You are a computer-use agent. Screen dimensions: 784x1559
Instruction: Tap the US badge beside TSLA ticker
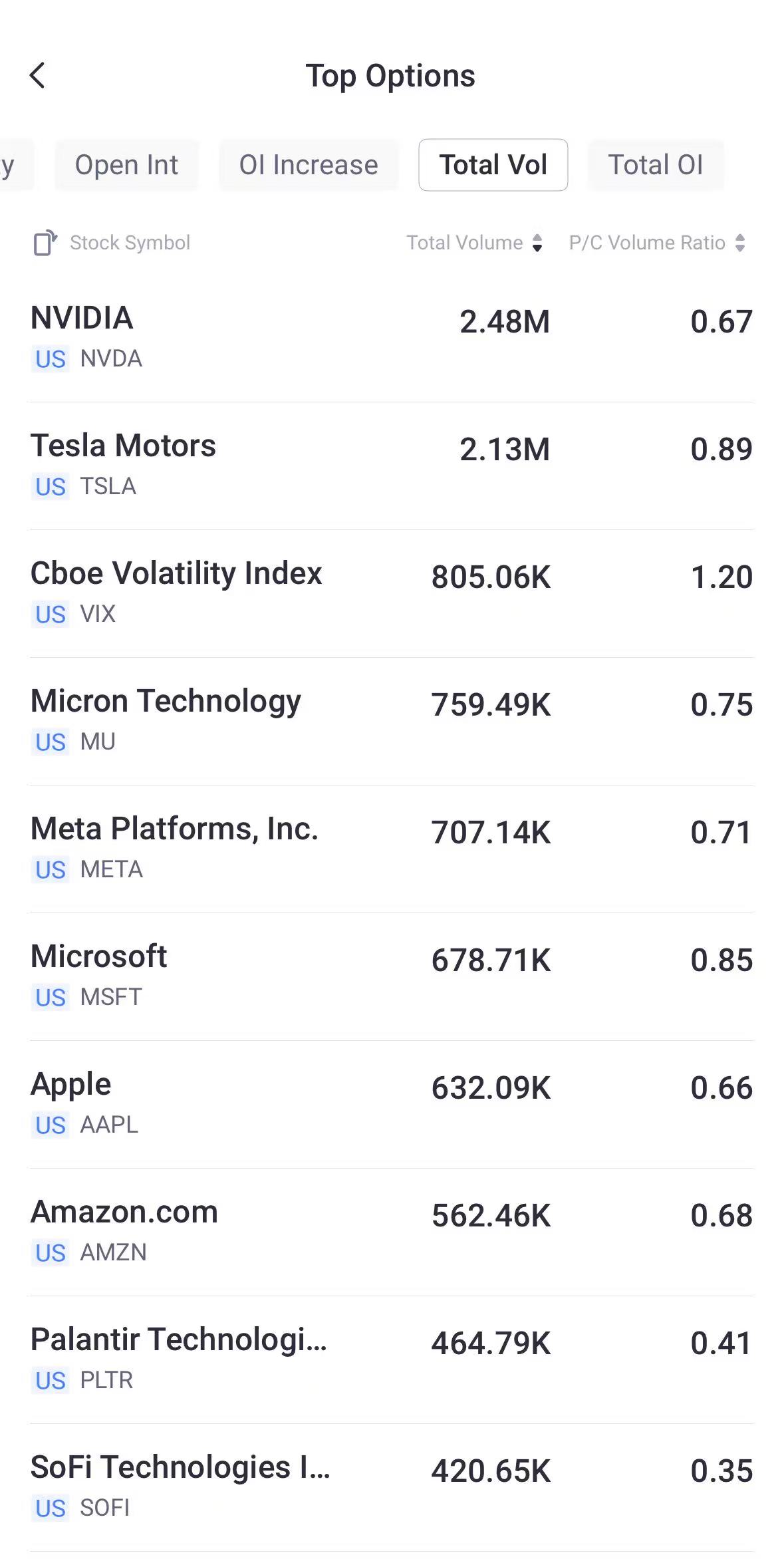(x=49, y=487)
